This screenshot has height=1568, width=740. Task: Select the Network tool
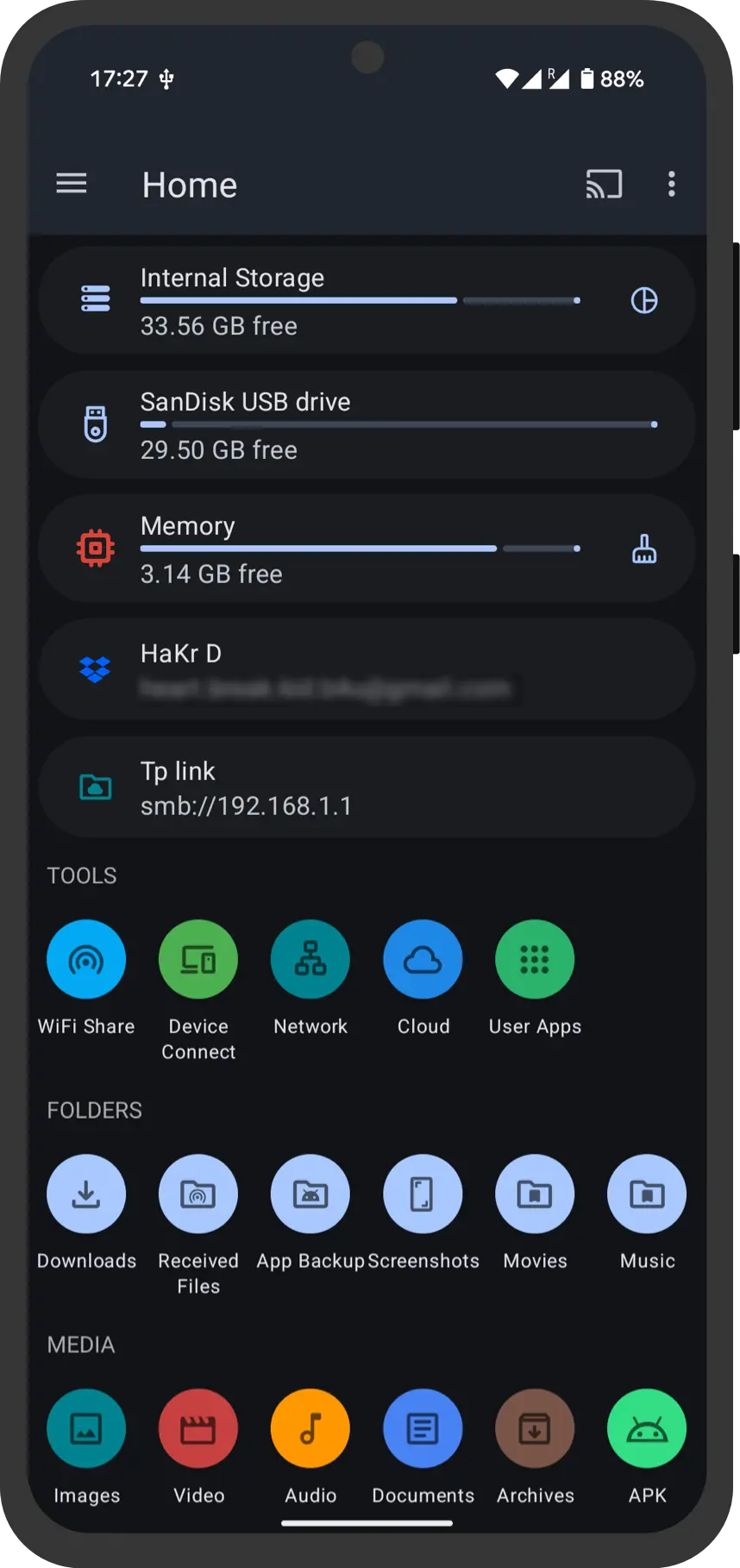pyautogui.click(x=310, y=960)
